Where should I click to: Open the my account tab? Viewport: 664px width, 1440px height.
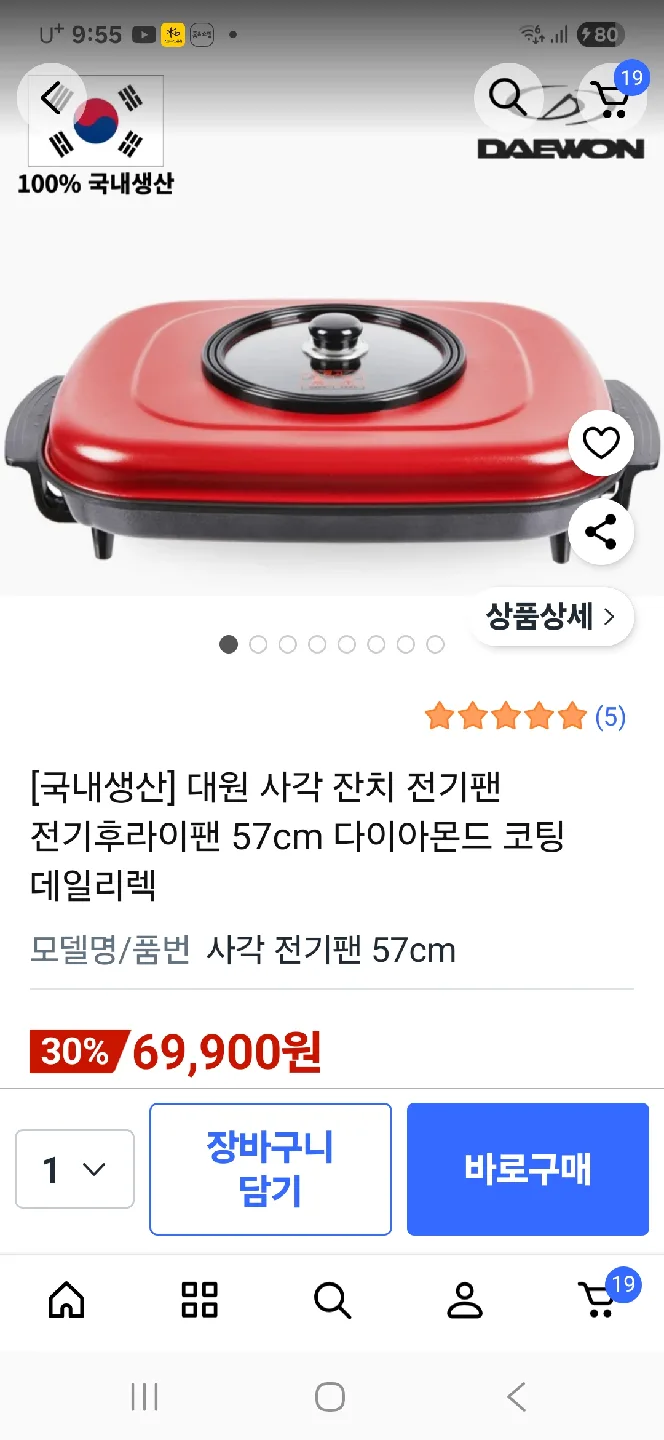(464, 1300)
